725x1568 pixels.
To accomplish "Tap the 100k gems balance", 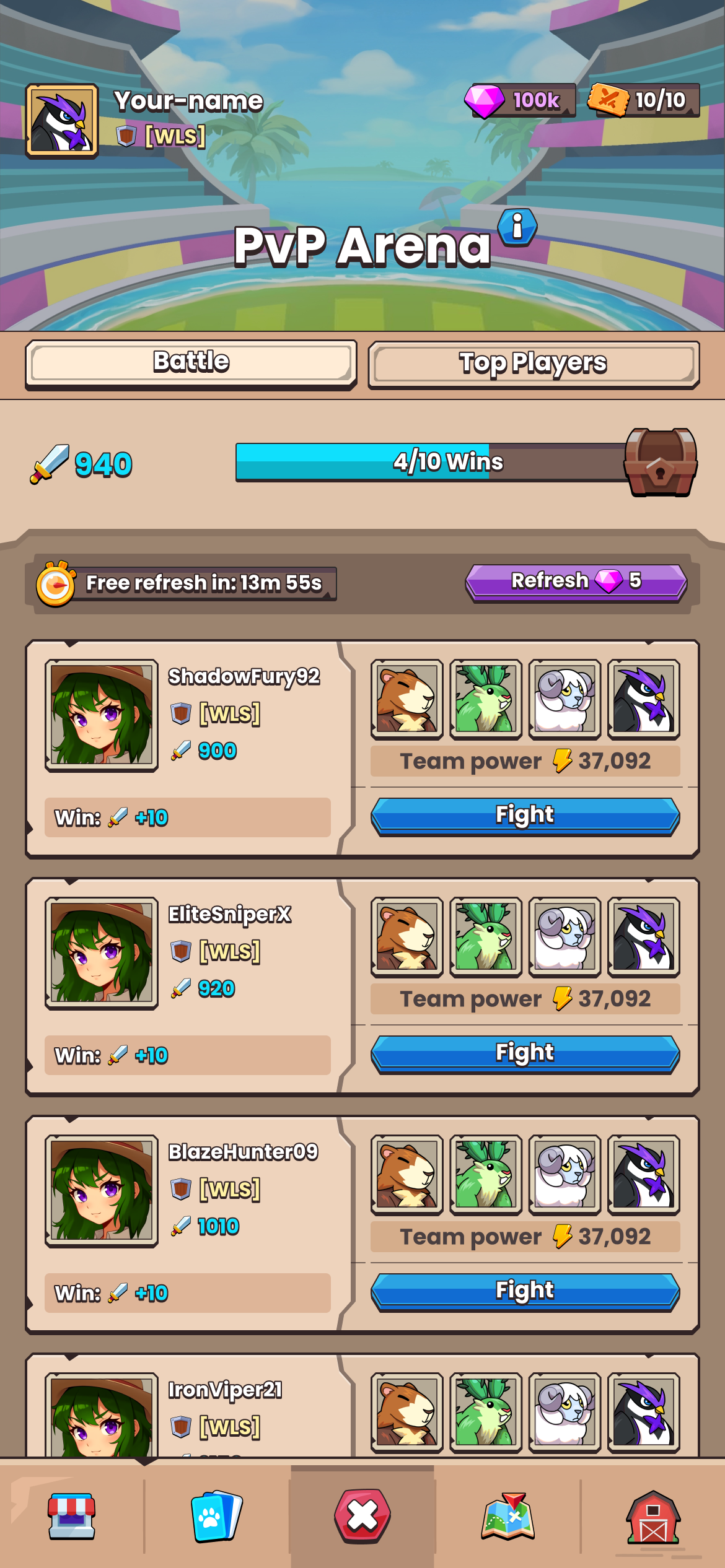I will tap(520, 100).
